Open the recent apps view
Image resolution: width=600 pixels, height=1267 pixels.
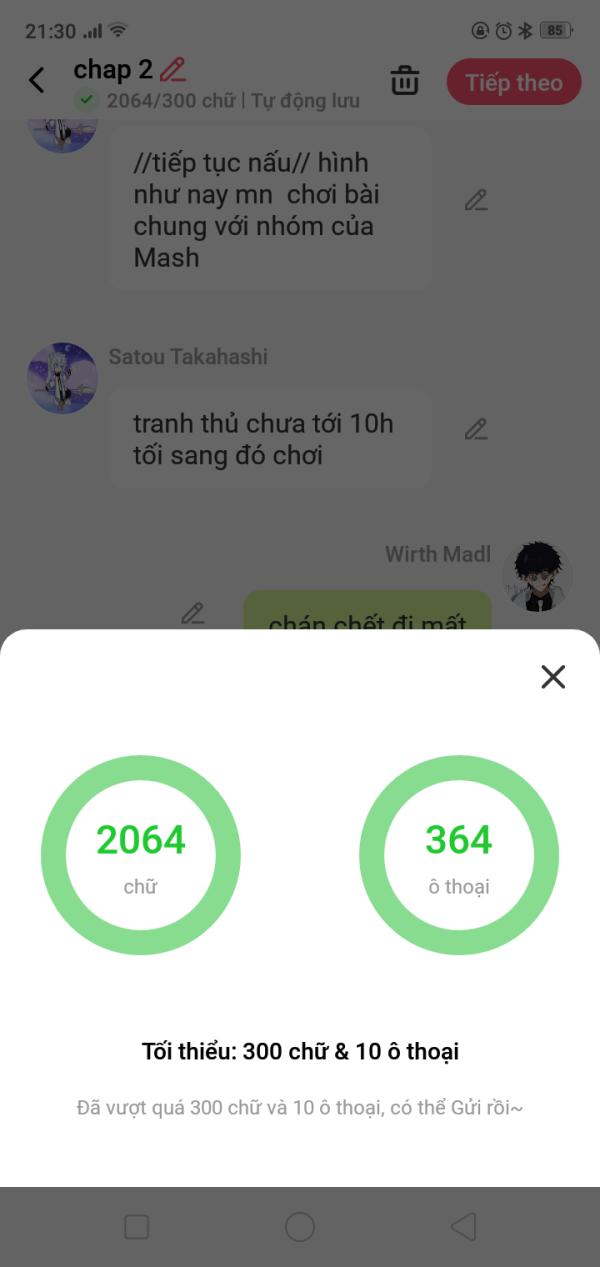tap(136, 1227)
